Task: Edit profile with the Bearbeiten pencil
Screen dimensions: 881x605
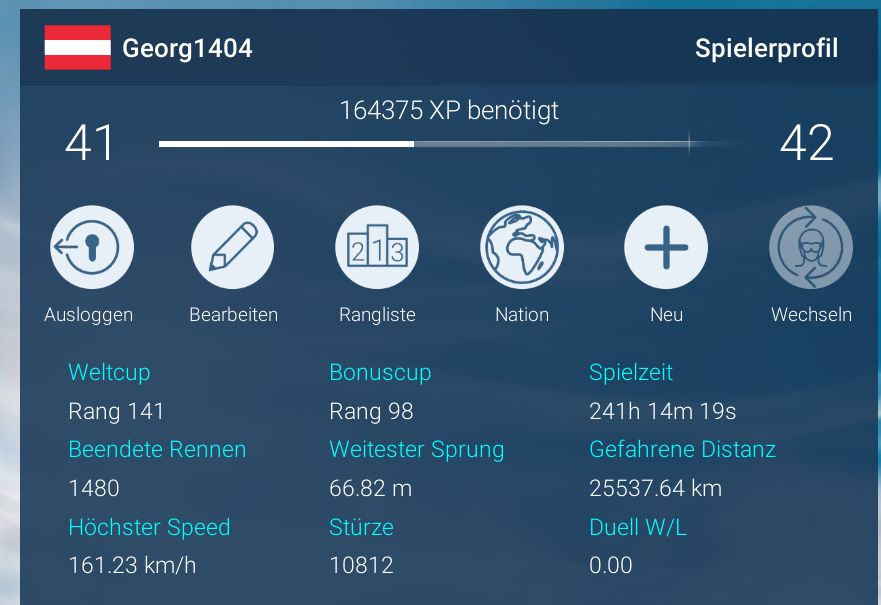Action: 233,247
